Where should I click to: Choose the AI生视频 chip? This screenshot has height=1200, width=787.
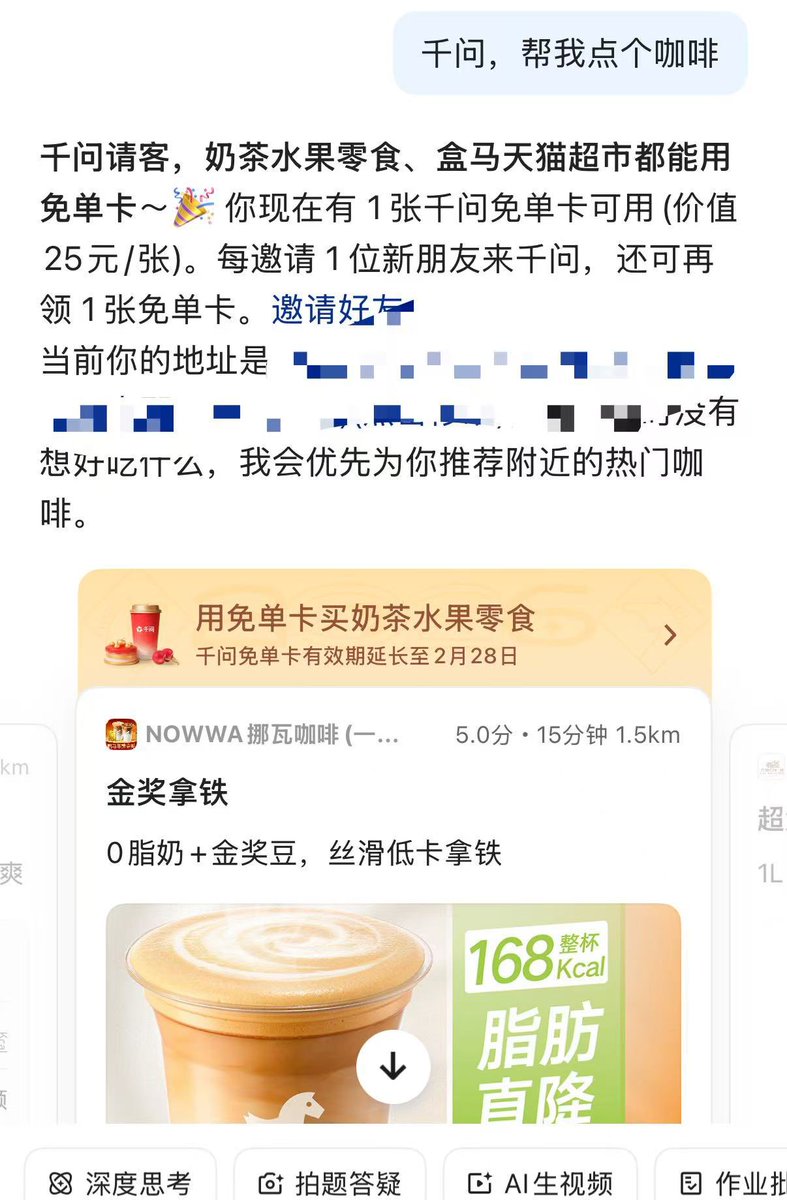(541, 1183)
